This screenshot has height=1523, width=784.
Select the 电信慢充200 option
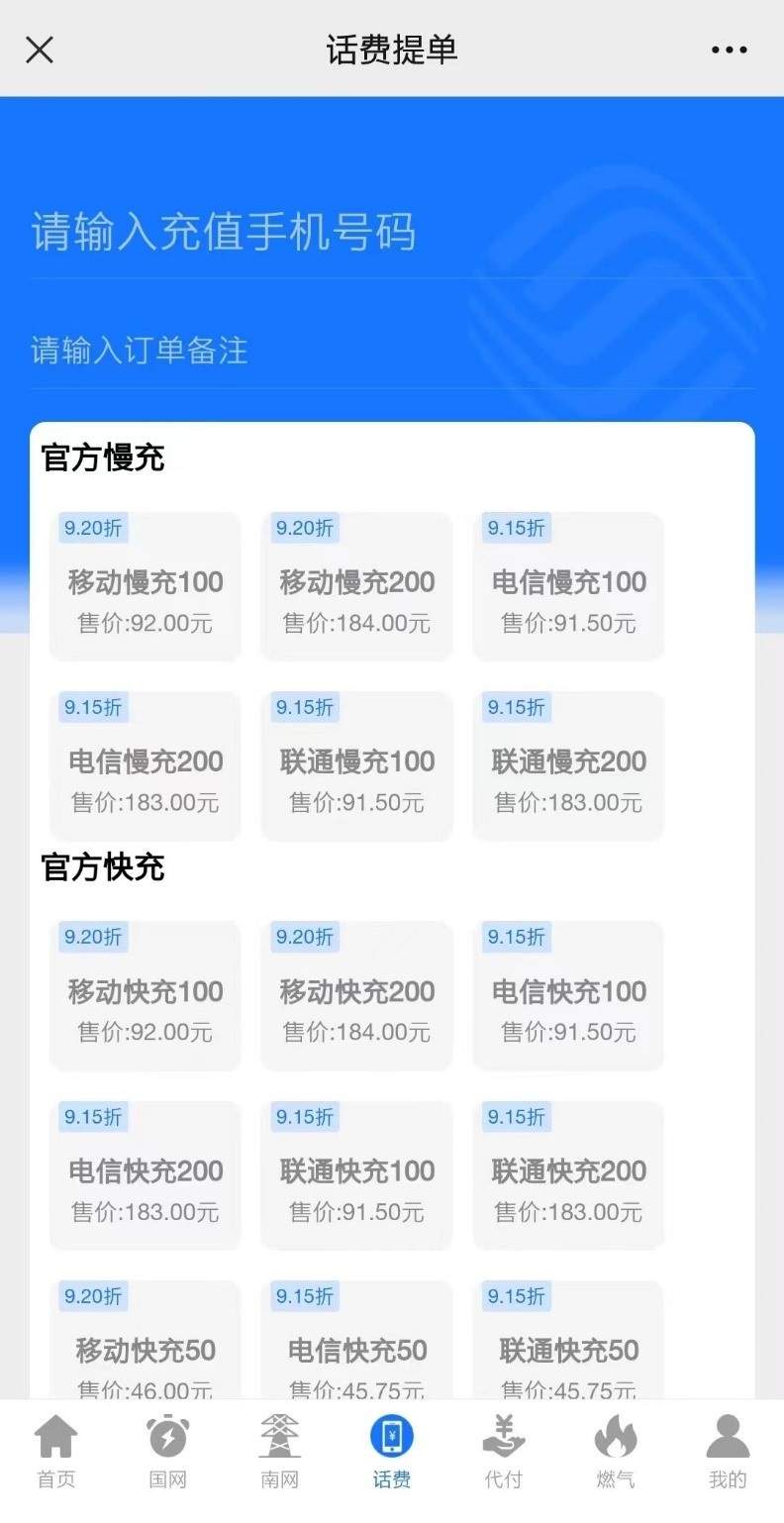coord(145,762)
